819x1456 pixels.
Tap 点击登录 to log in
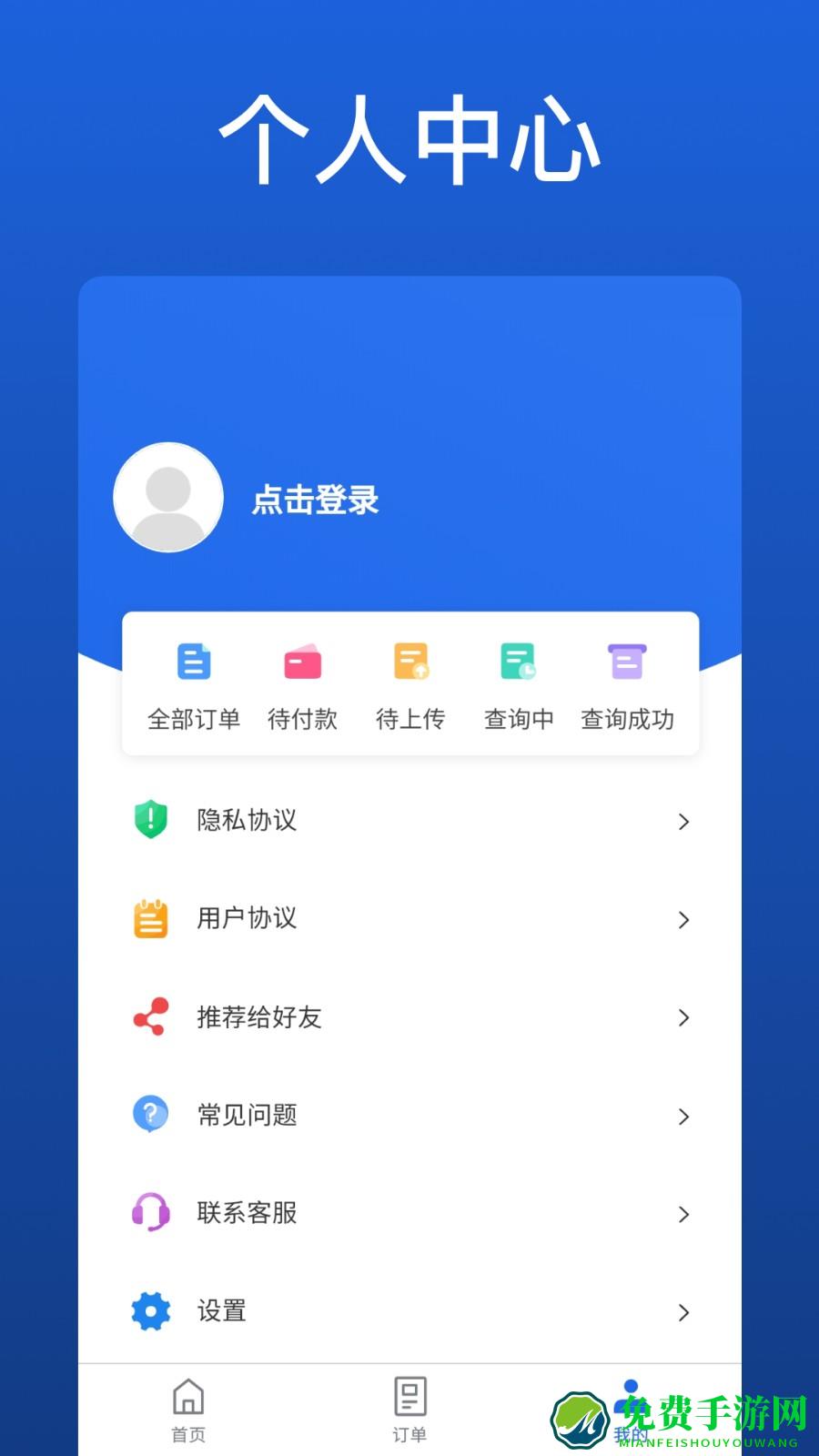[x=317, y=500]
